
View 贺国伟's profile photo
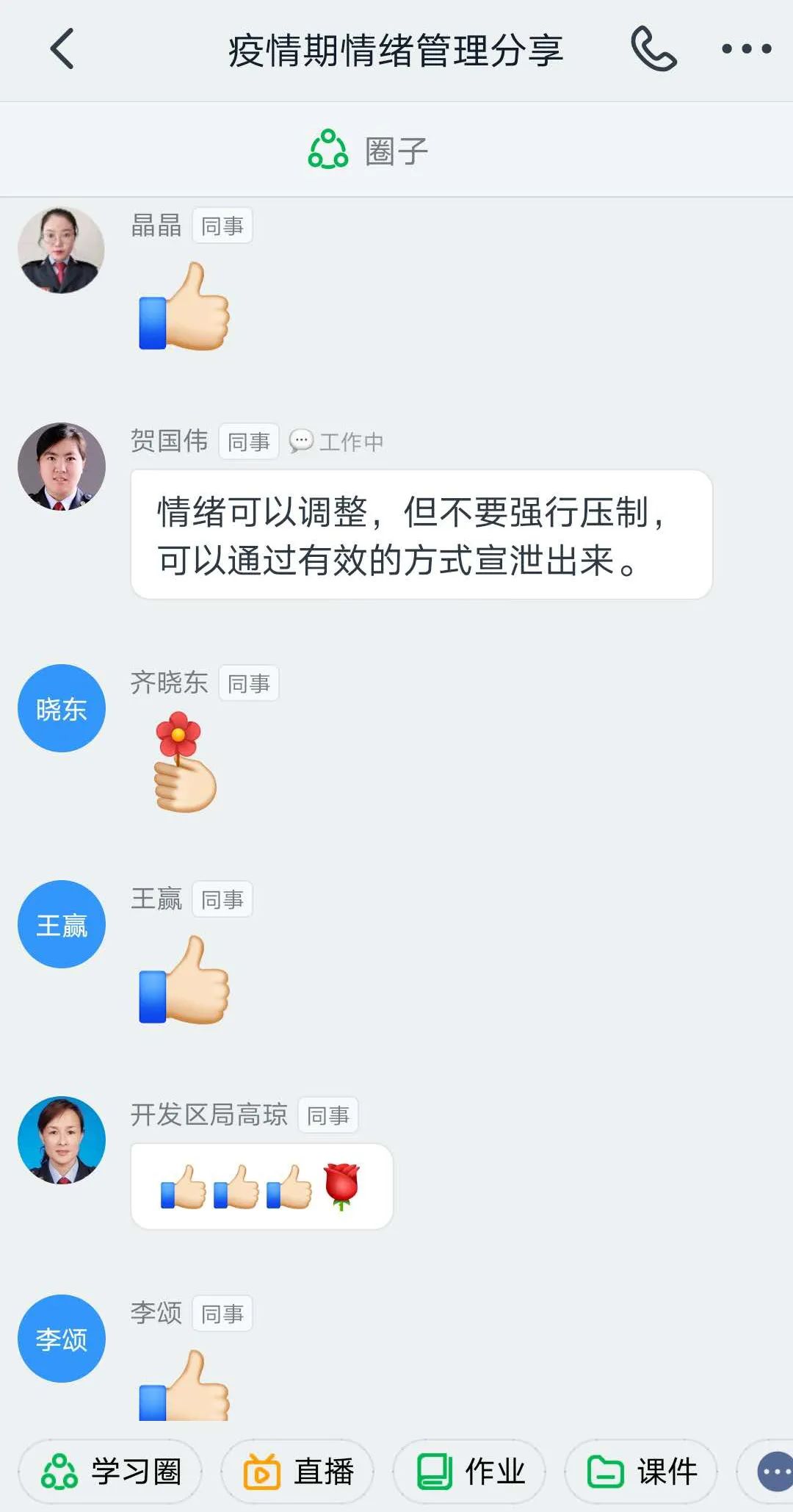coord(61,467)
